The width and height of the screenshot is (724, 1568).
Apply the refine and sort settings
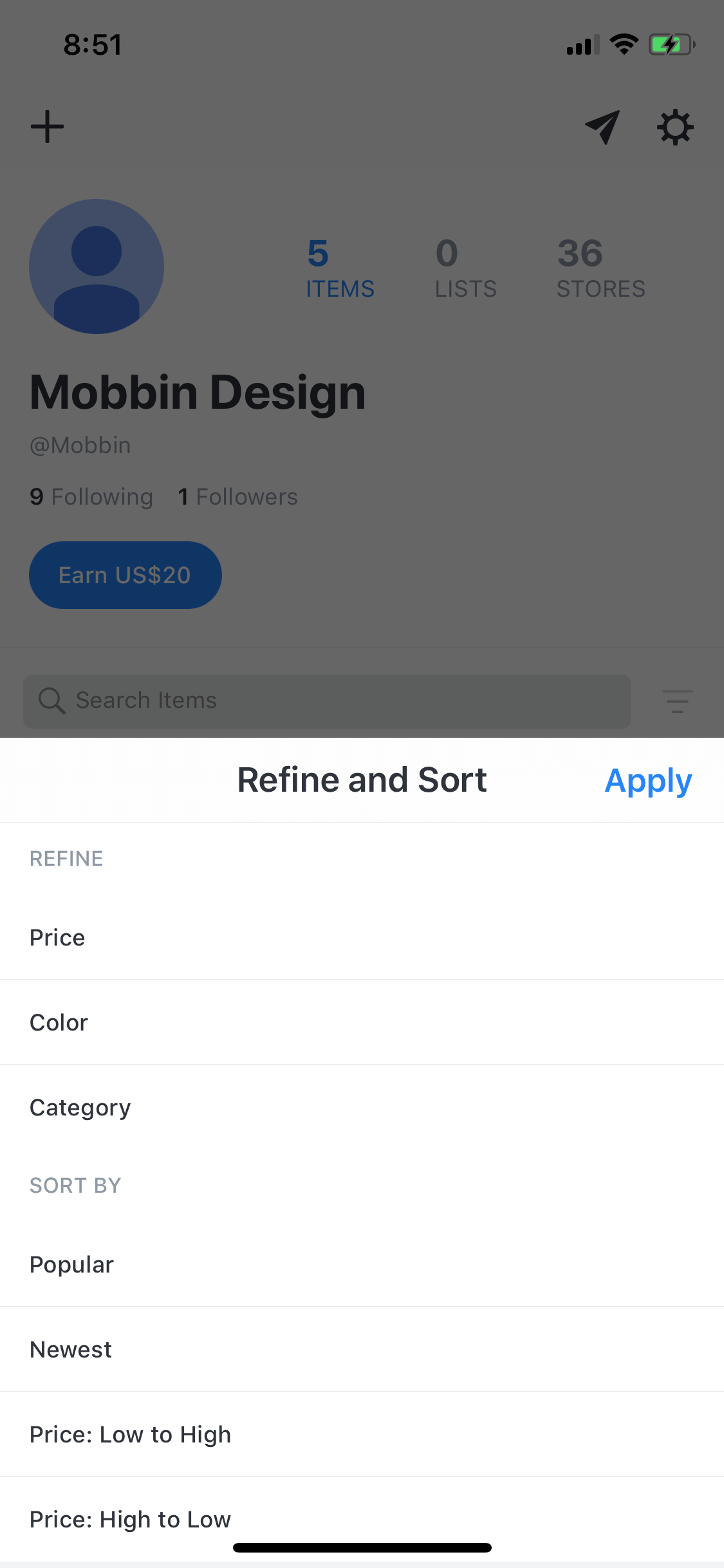tap(648, 781)
